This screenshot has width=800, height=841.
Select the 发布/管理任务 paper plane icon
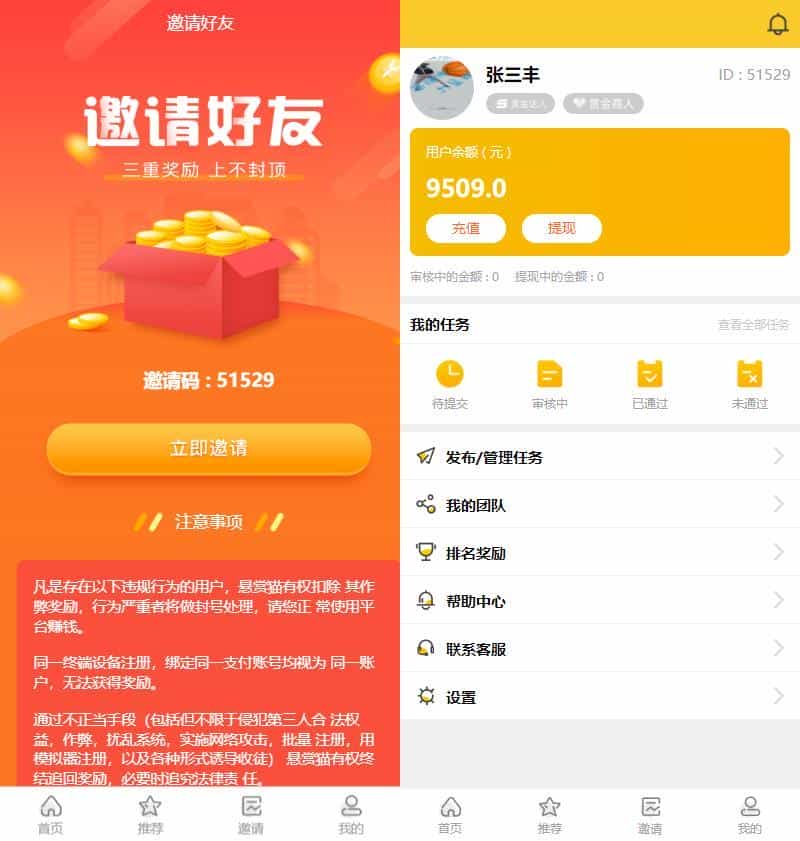426,457
